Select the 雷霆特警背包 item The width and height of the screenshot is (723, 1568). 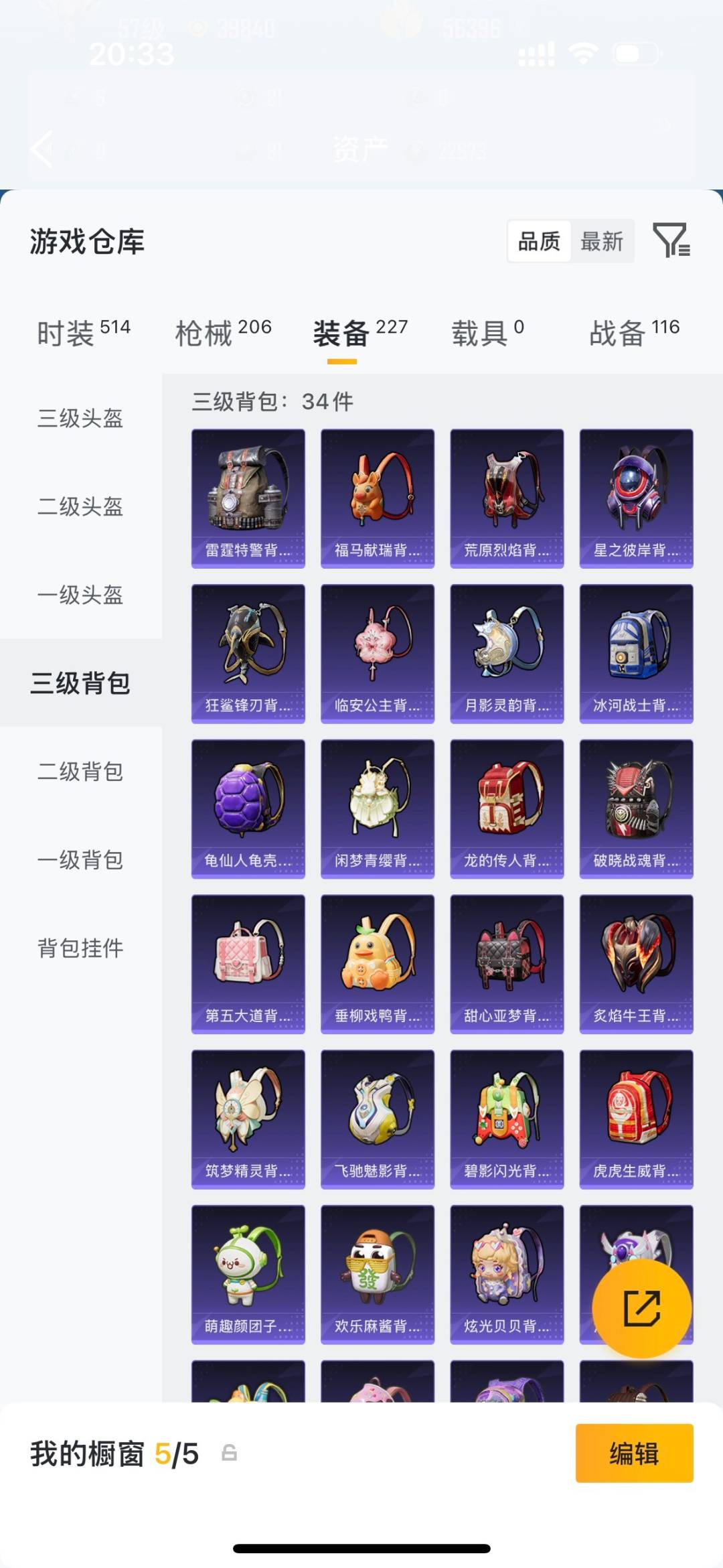coord(247,496)
